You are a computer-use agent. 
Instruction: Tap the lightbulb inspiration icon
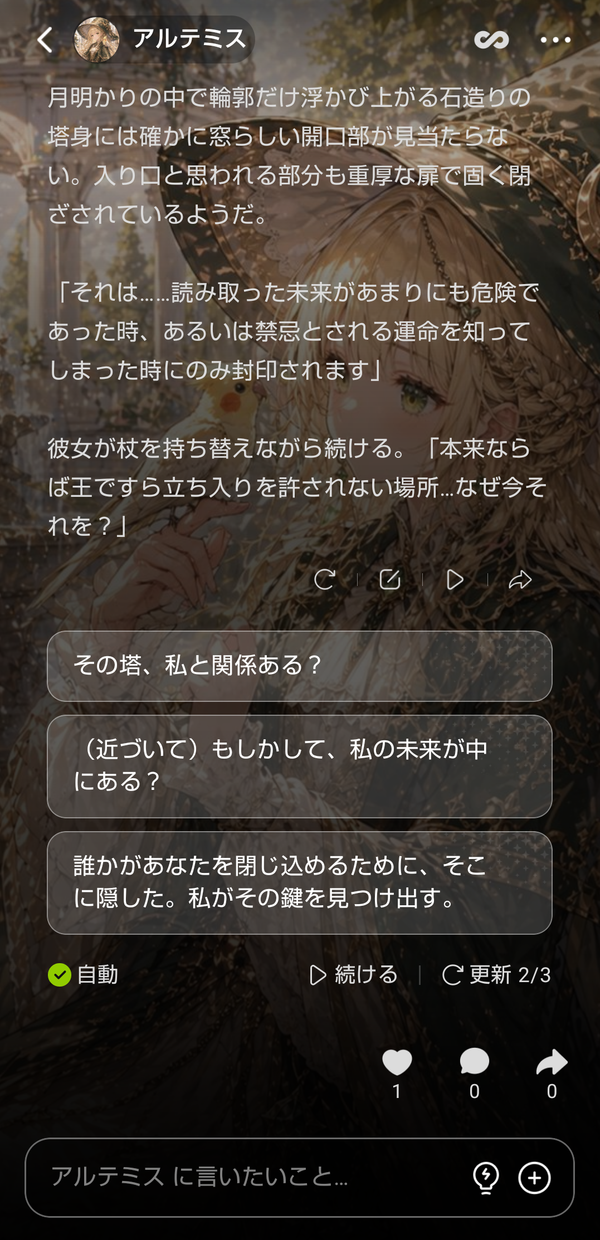486,1178
